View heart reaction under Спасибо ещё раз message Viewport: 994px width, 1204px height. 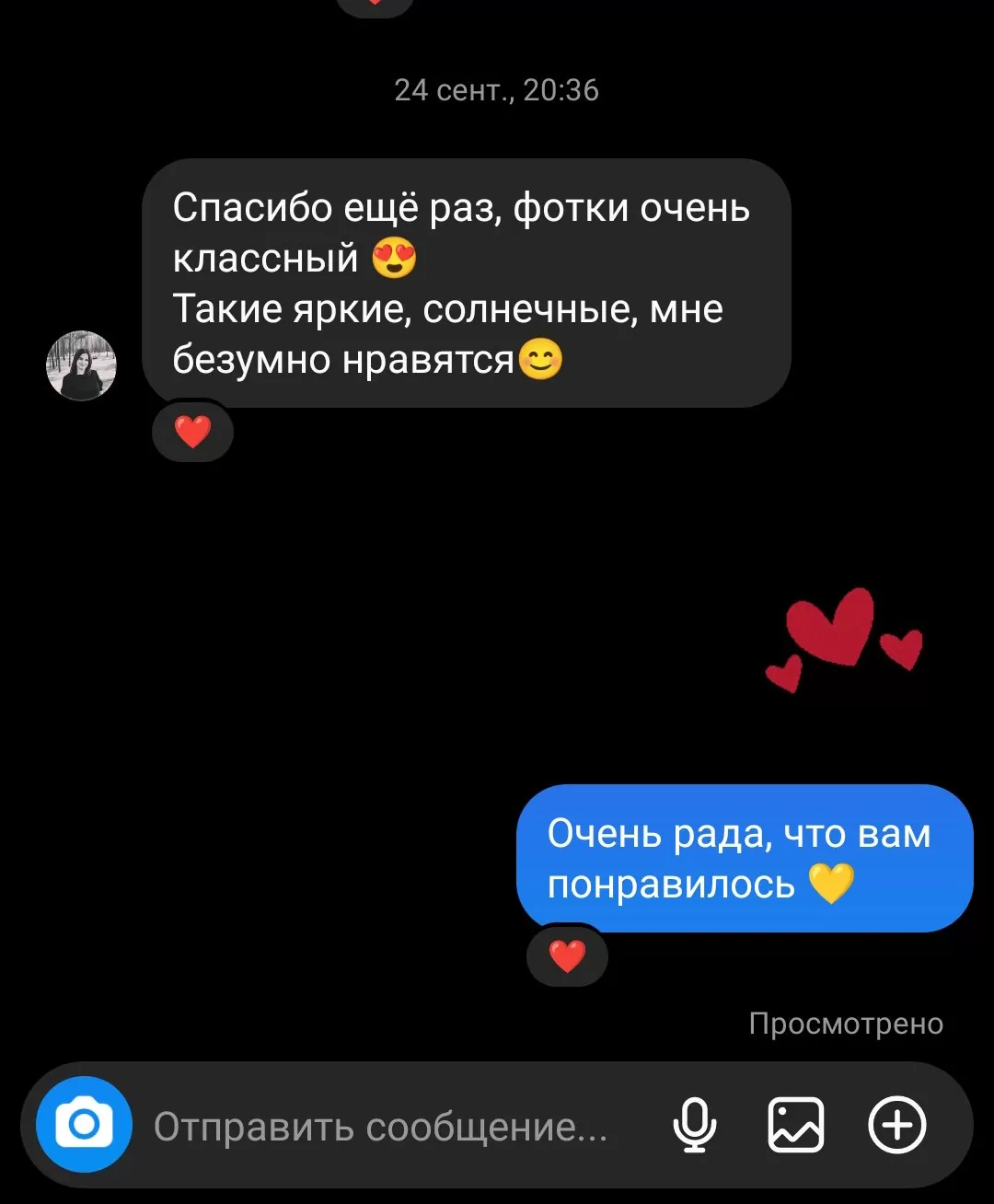point(192,431)
